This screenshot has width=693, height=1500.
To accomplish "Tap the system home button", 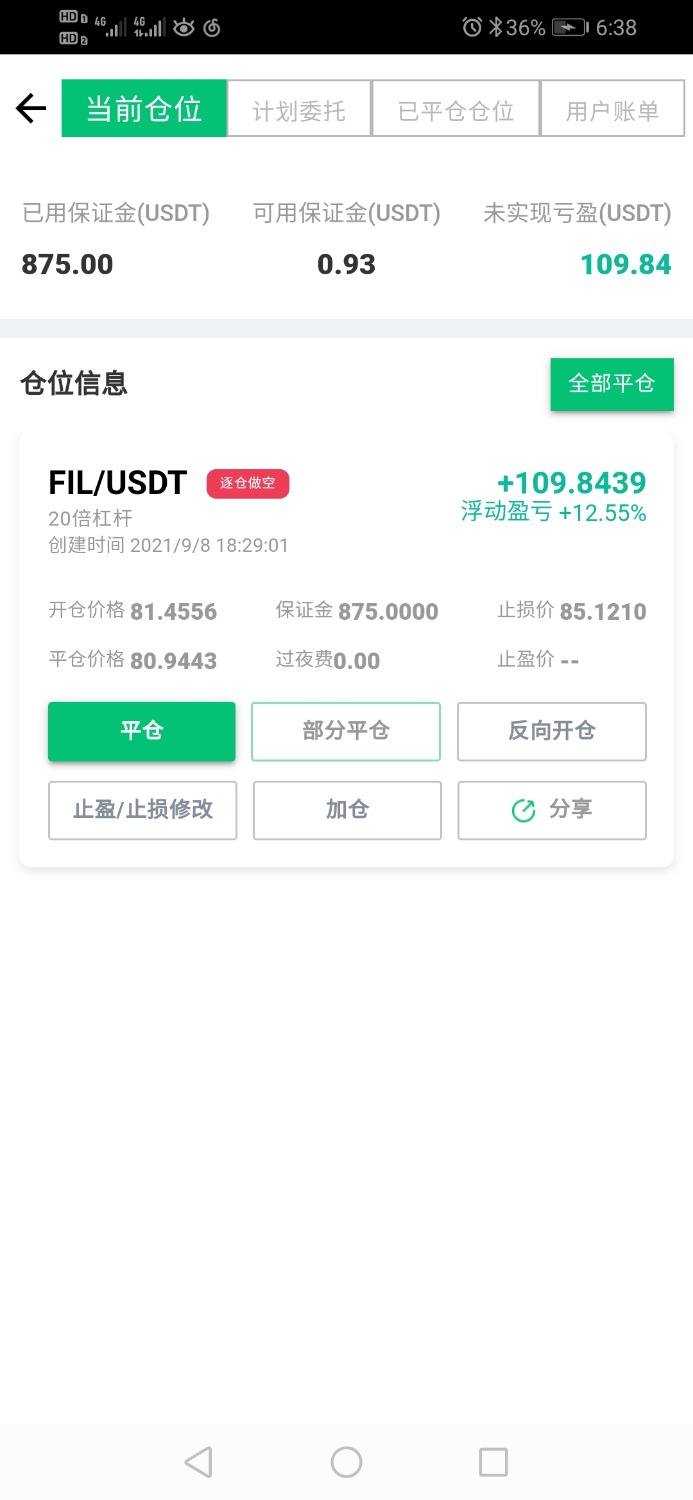I will tap(346, 1462).
